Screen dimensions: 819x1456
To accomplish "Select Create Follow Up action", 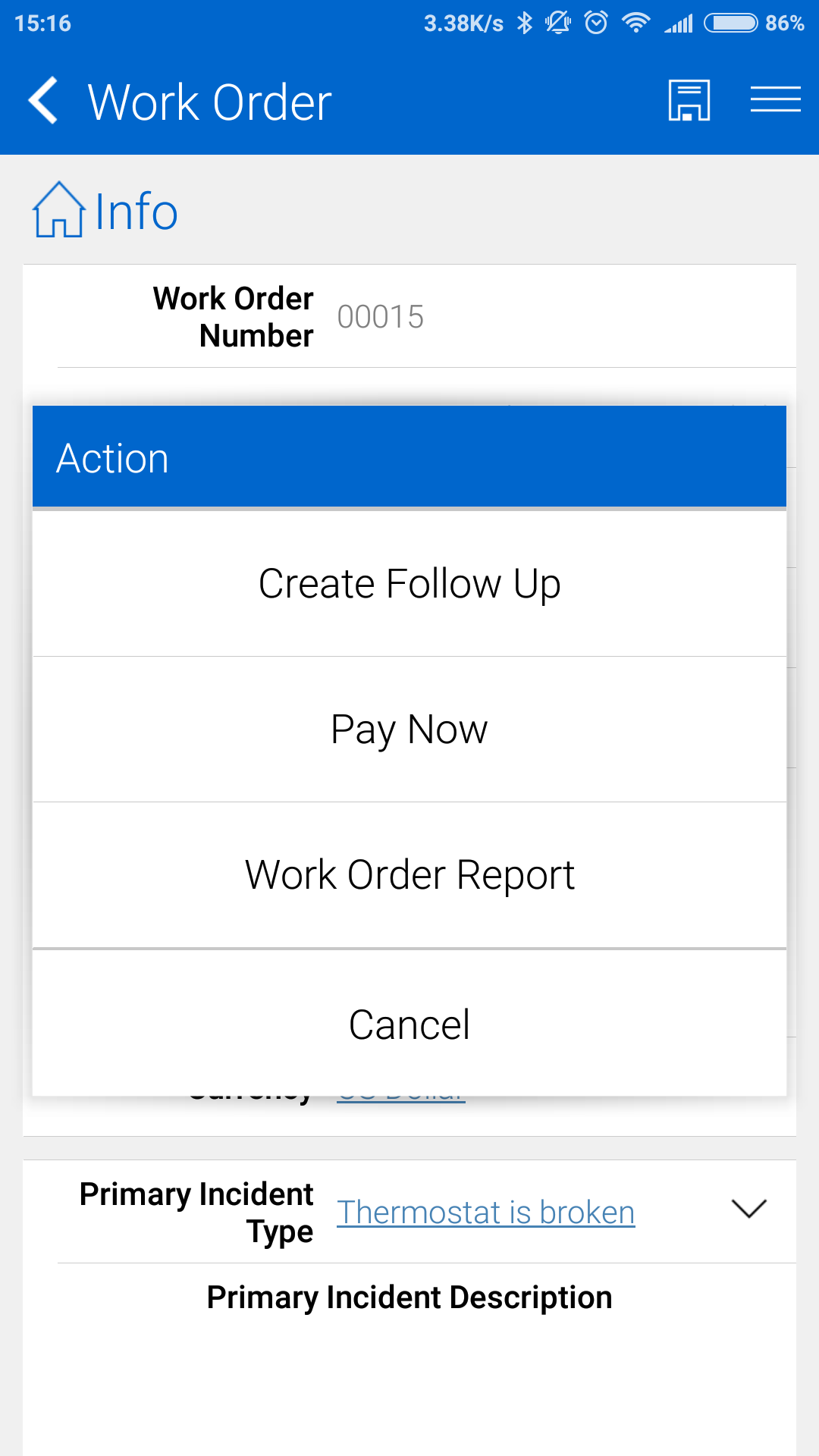I will point(409,584).
